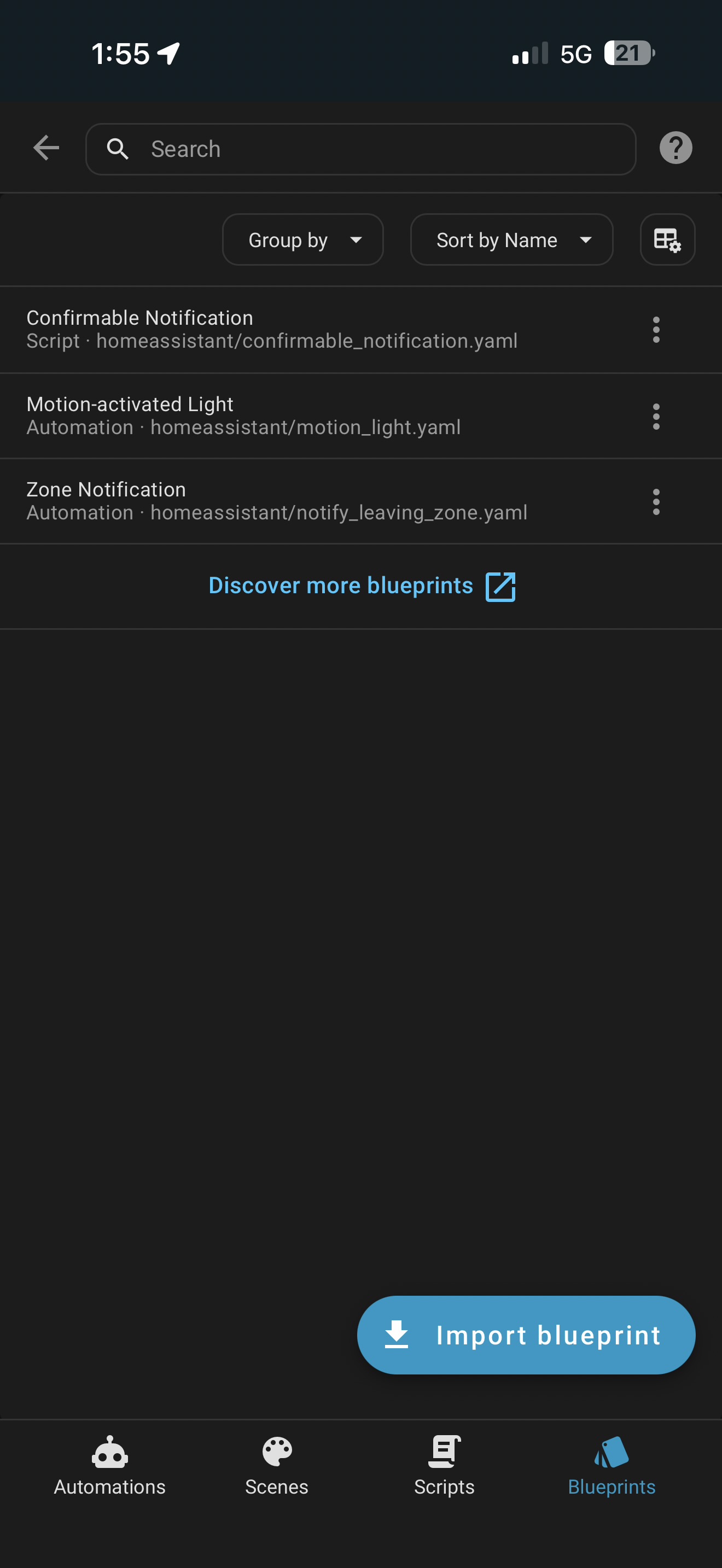The image size is (722, 1568).
Task: Follow the Discover more blueprints link
Action: tap(362, 586)
